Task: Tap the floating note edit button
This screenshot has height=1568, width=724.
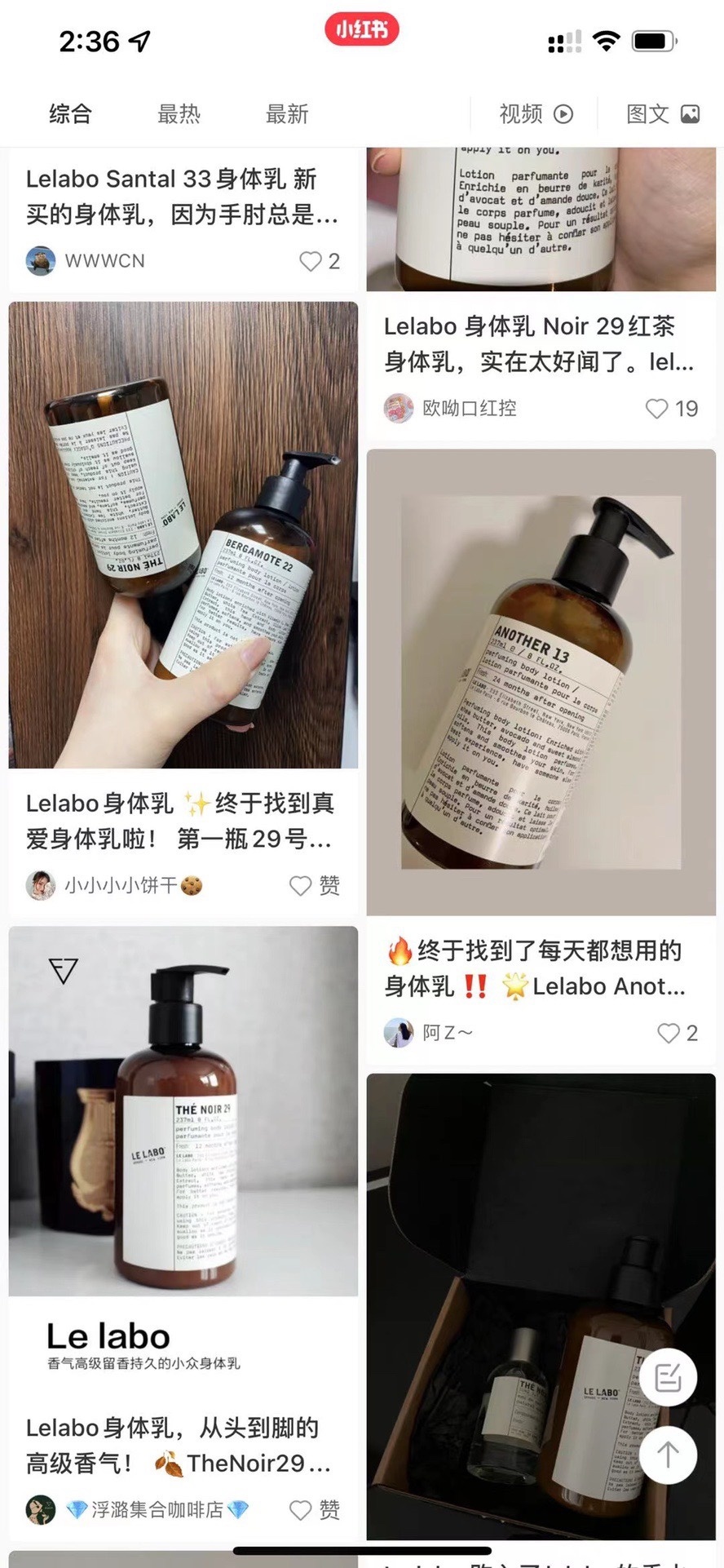Action: click(668, 1378)
